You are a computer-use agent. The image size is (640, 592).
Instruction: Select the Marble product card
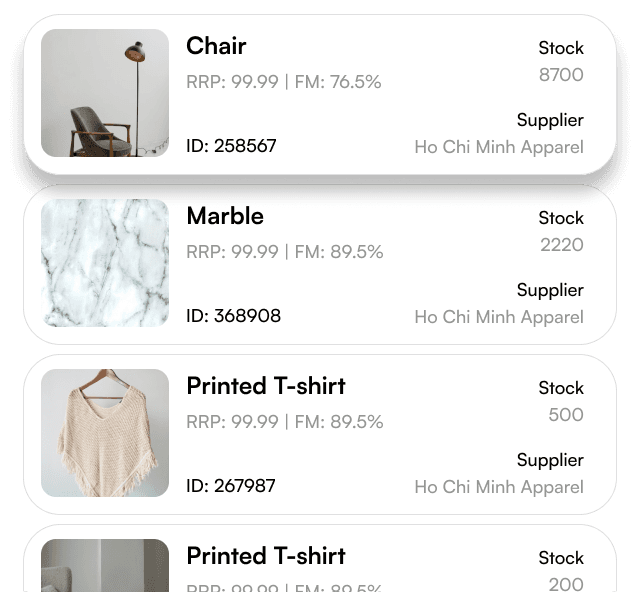320,265
